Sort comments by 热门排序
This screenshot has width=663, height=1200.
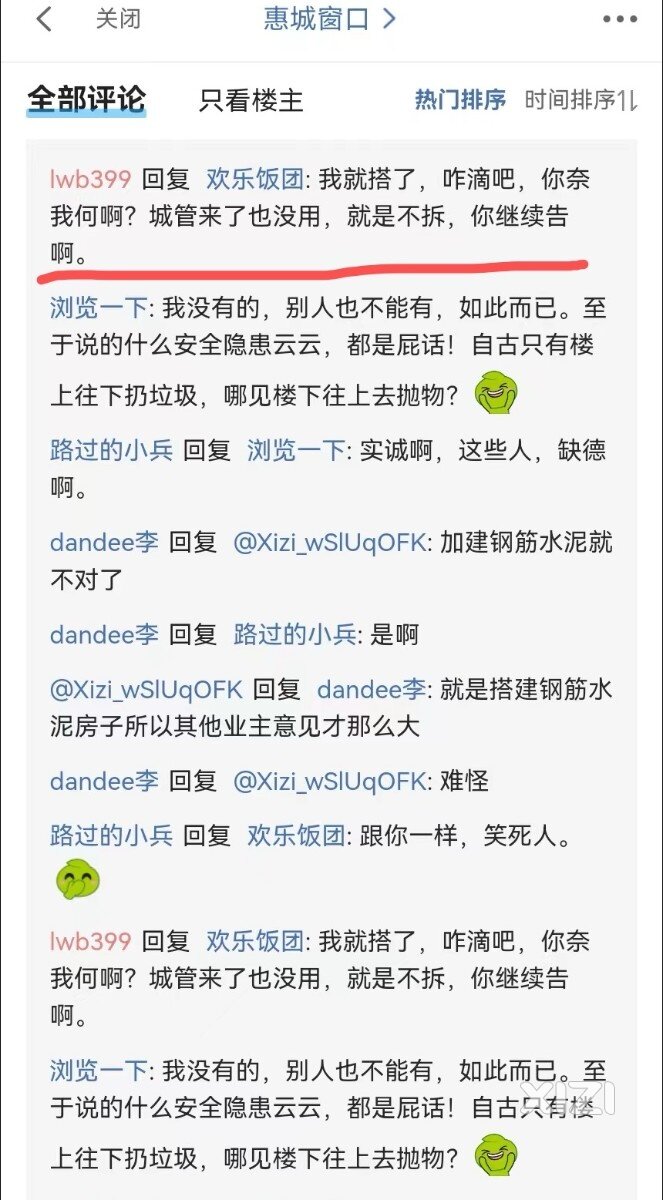point(460,100)
